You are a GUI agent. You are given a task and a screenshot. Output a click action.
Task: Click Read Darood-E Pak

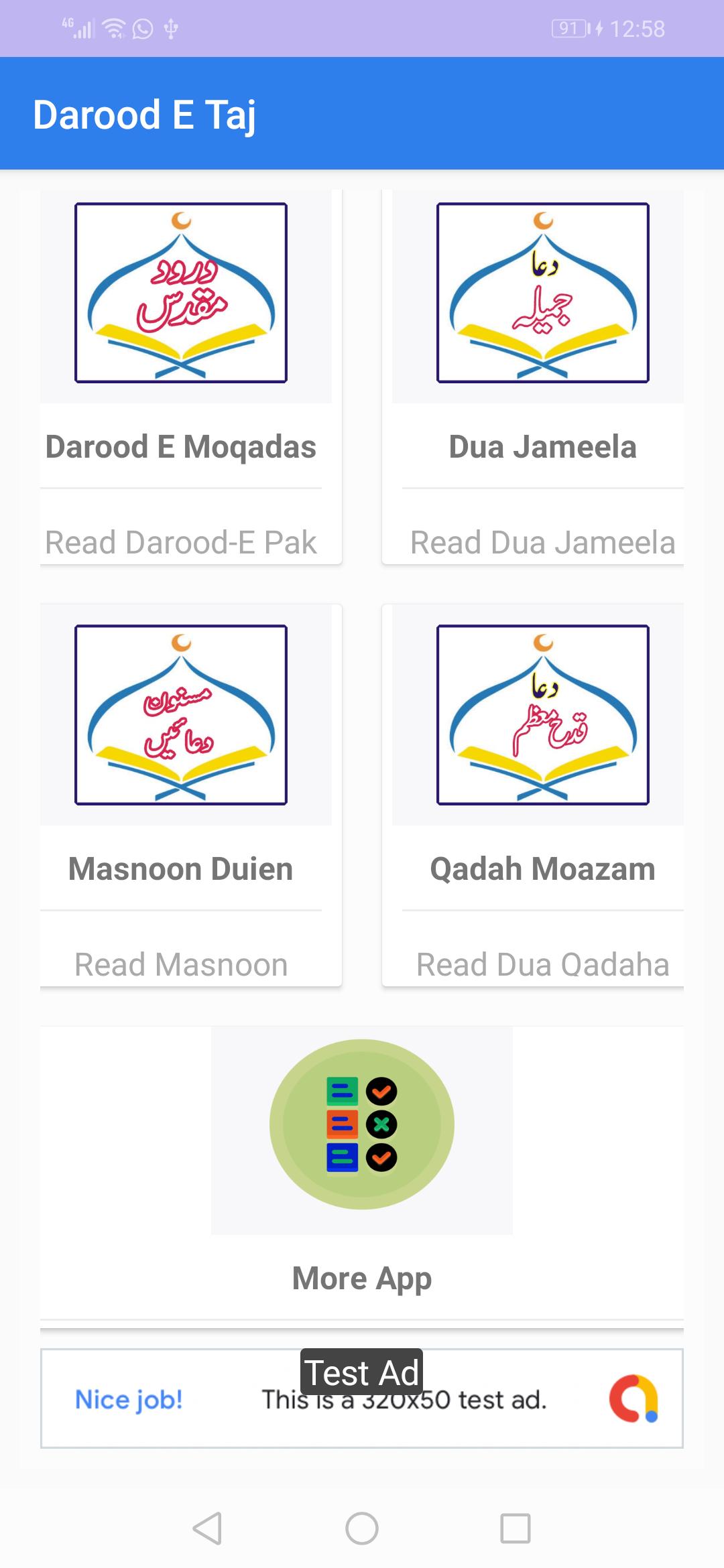(x=182, y=542)
